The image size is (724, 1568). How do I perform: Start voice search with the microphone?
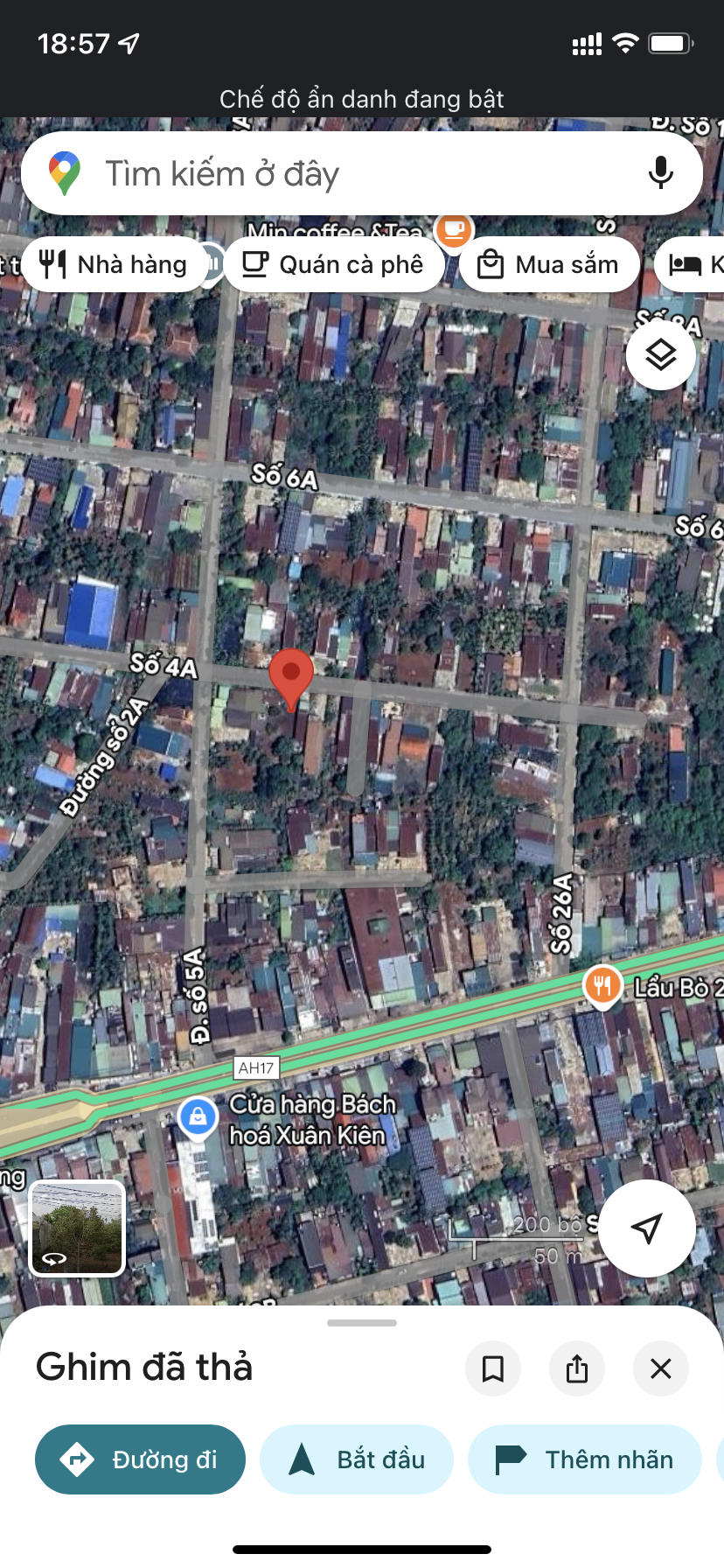pyautogui.click(x=661, y=173)
